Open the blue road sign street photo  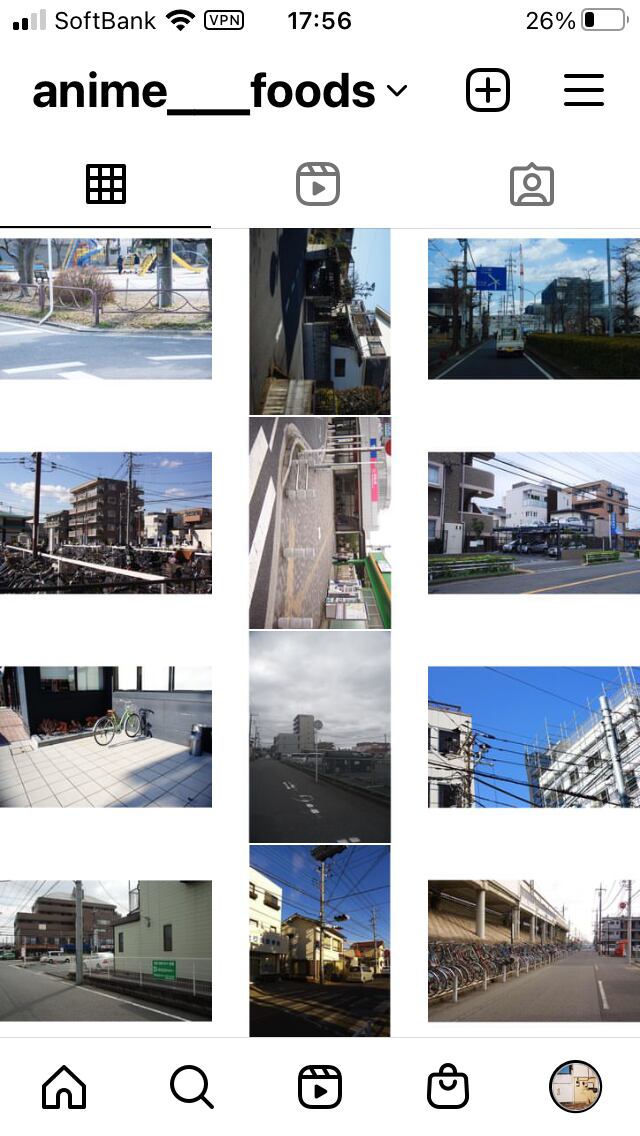(534, 308)
